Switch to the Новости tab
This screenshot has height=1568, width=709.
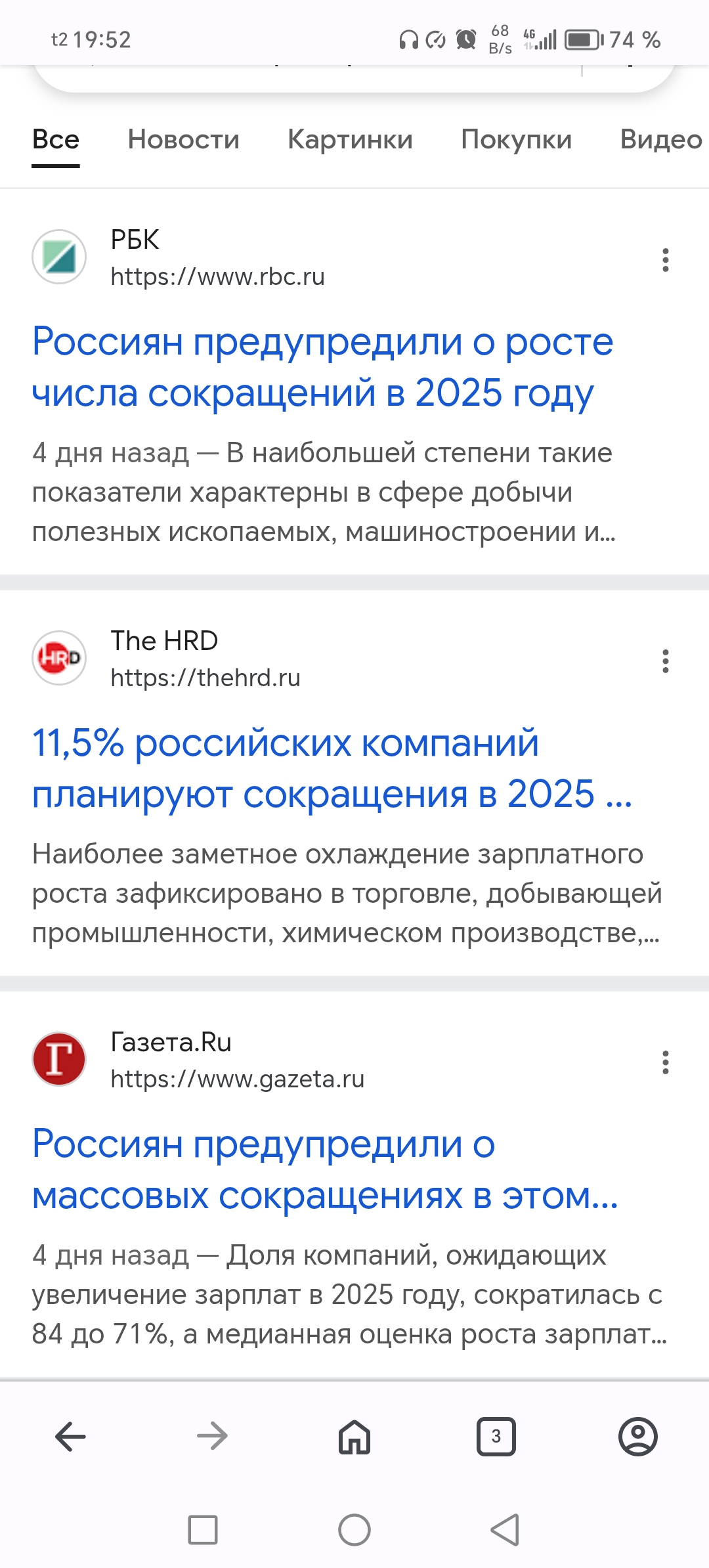point(184,139)
